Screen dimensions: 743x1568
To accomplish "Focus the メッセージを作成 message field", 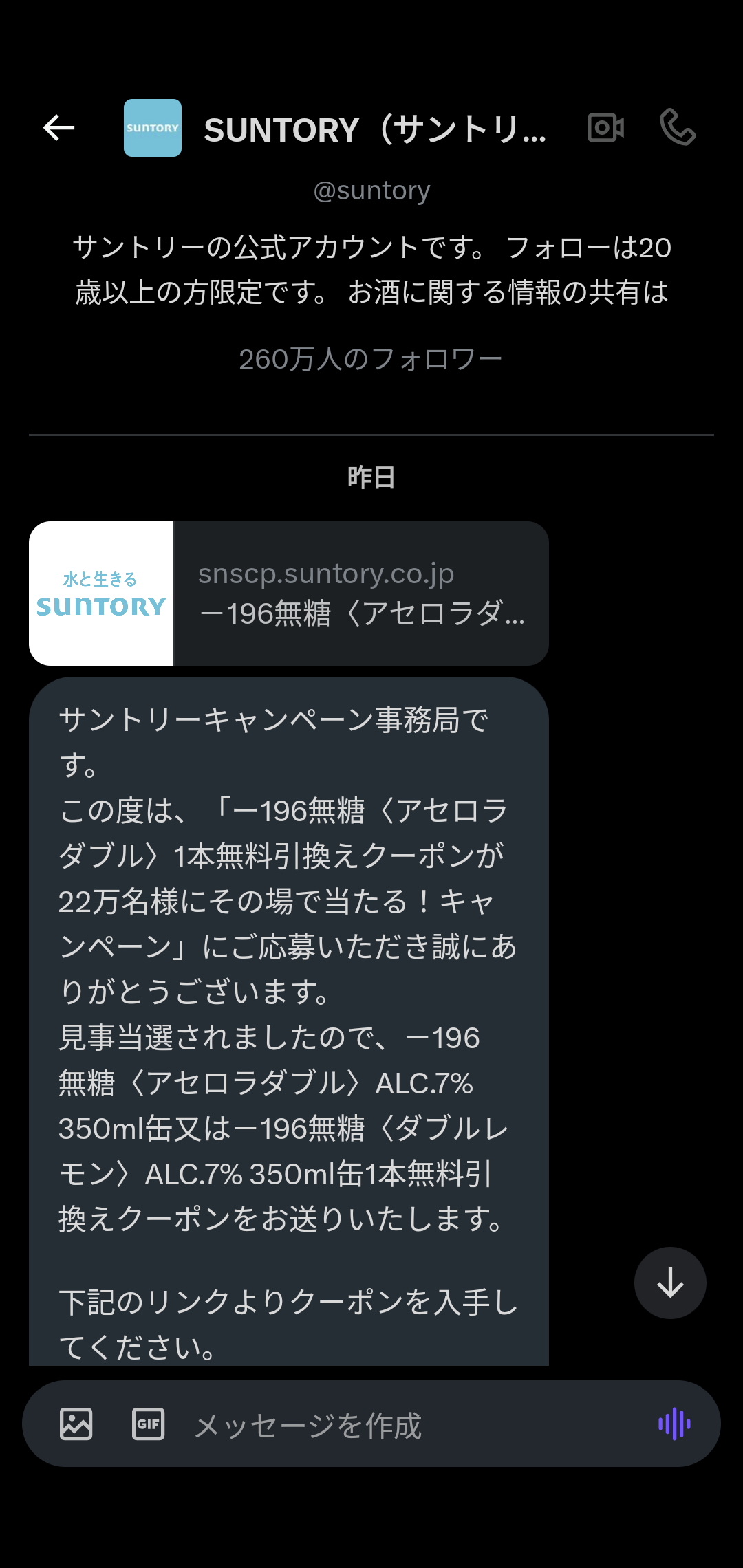I will click(399, 1425).
